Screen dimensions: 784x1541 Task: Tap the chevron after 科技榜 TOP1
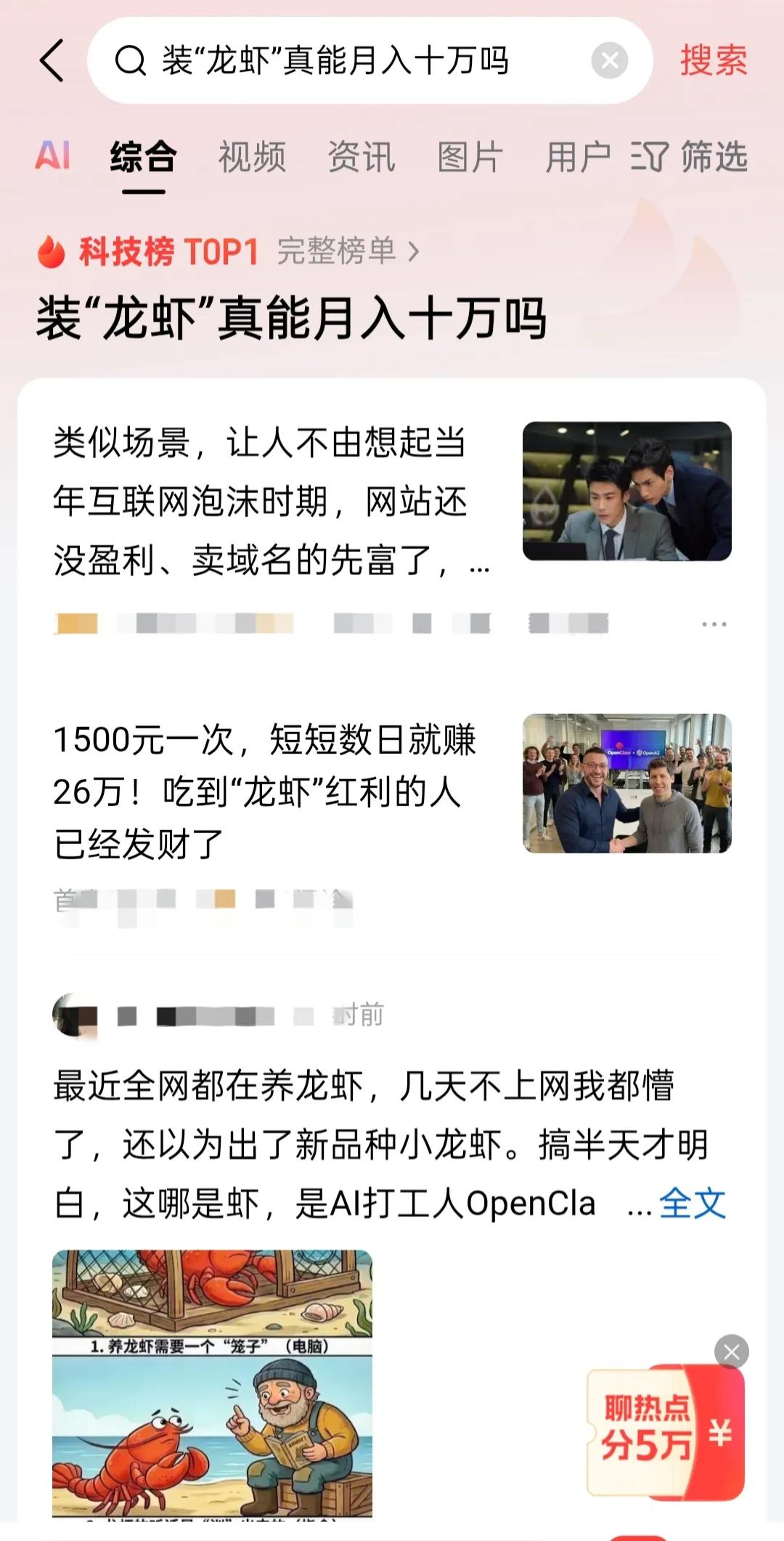coord(415,251)
